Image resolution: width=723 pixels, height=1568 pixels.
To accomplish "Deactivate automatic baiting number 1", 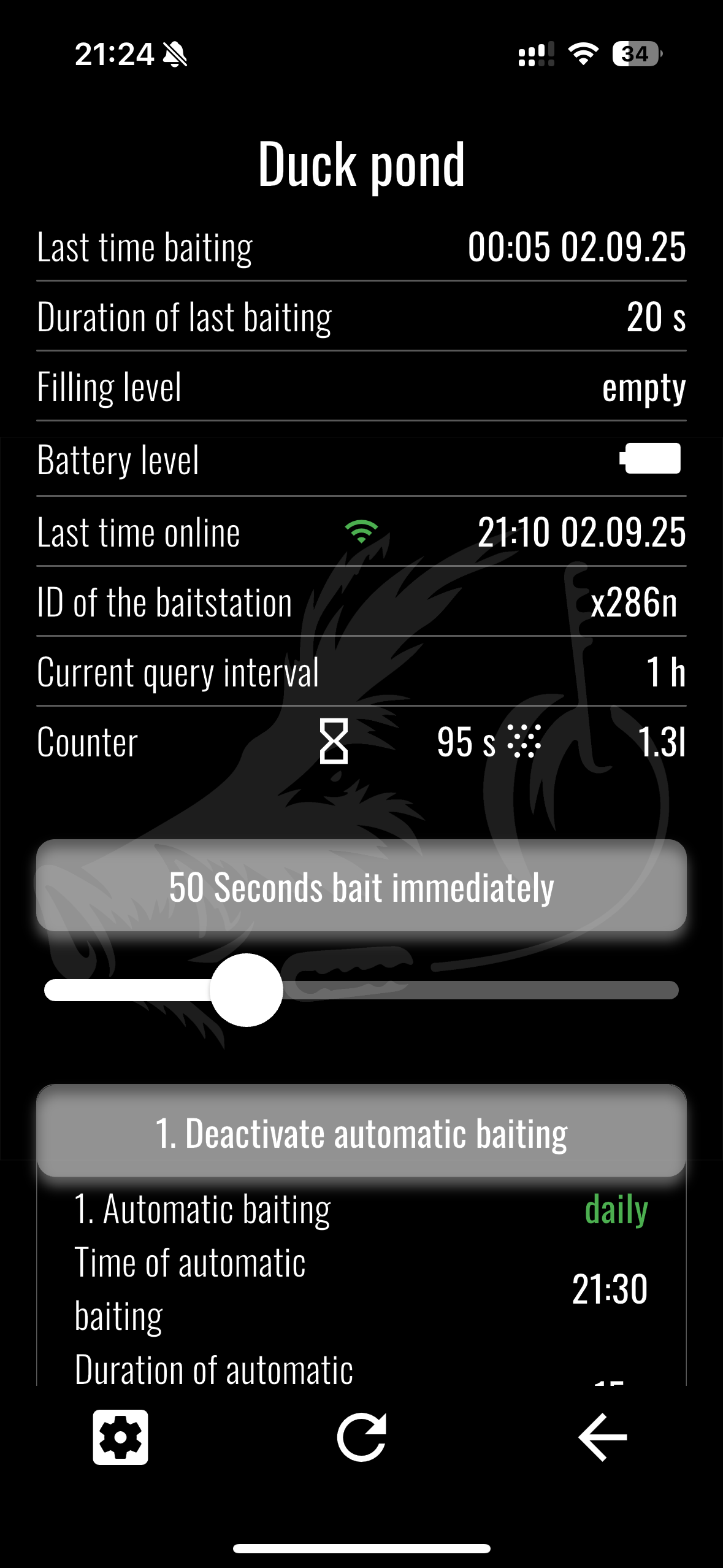I will click(361, 1132).
